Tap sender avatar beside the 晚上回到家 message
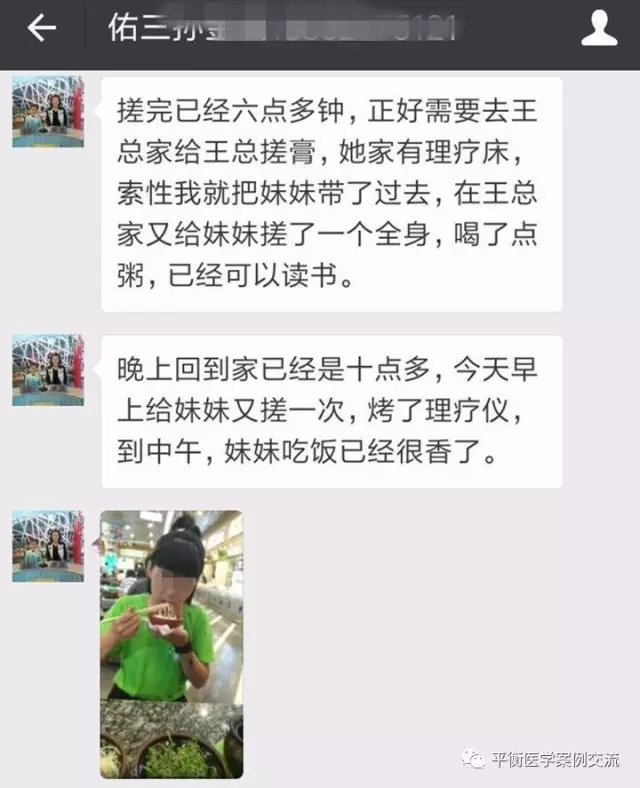The height and width of the screenshot is (788, 640). point(48,370)
